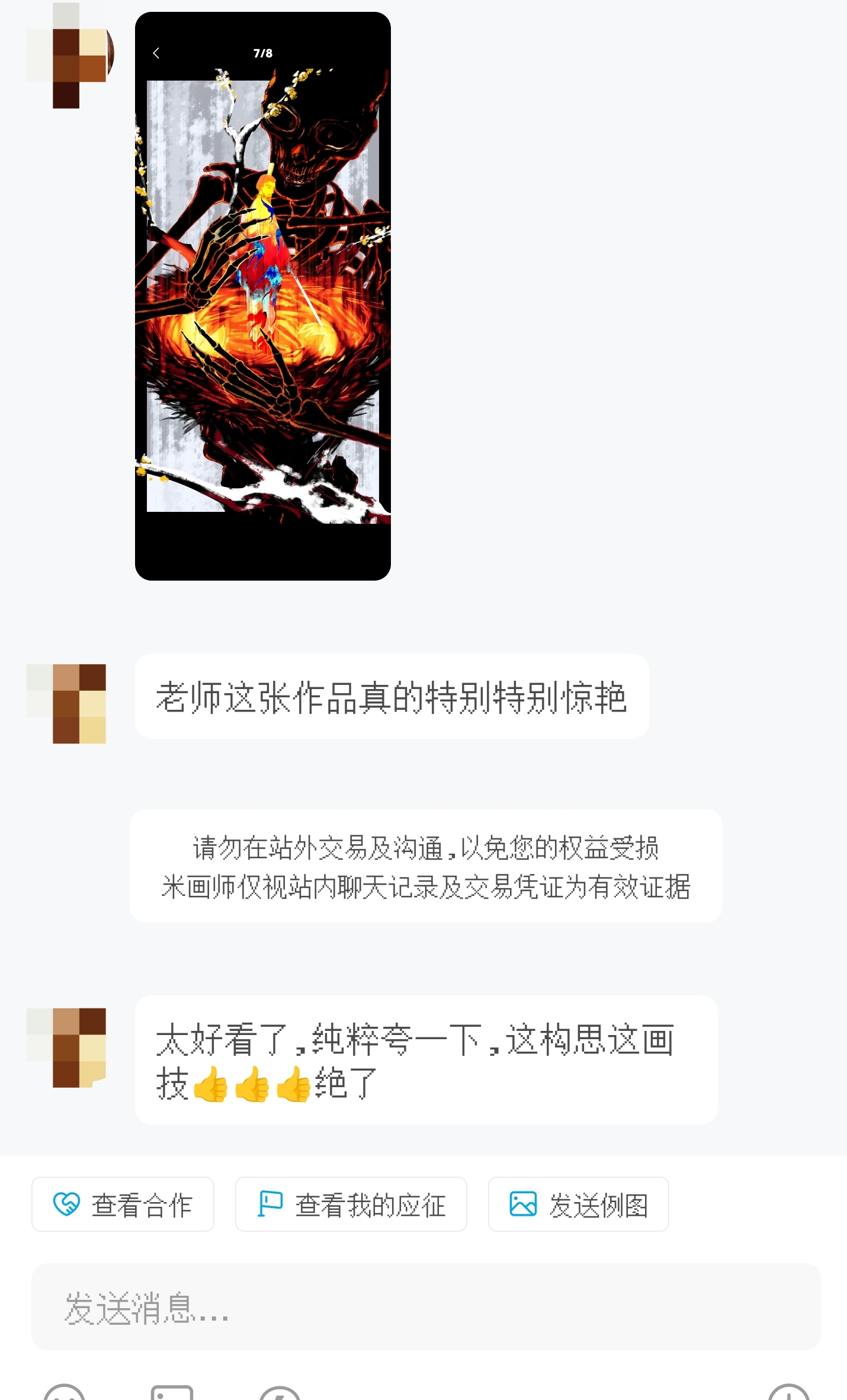
Task: Tap 查看合作 button
Action: (123, 1204)
